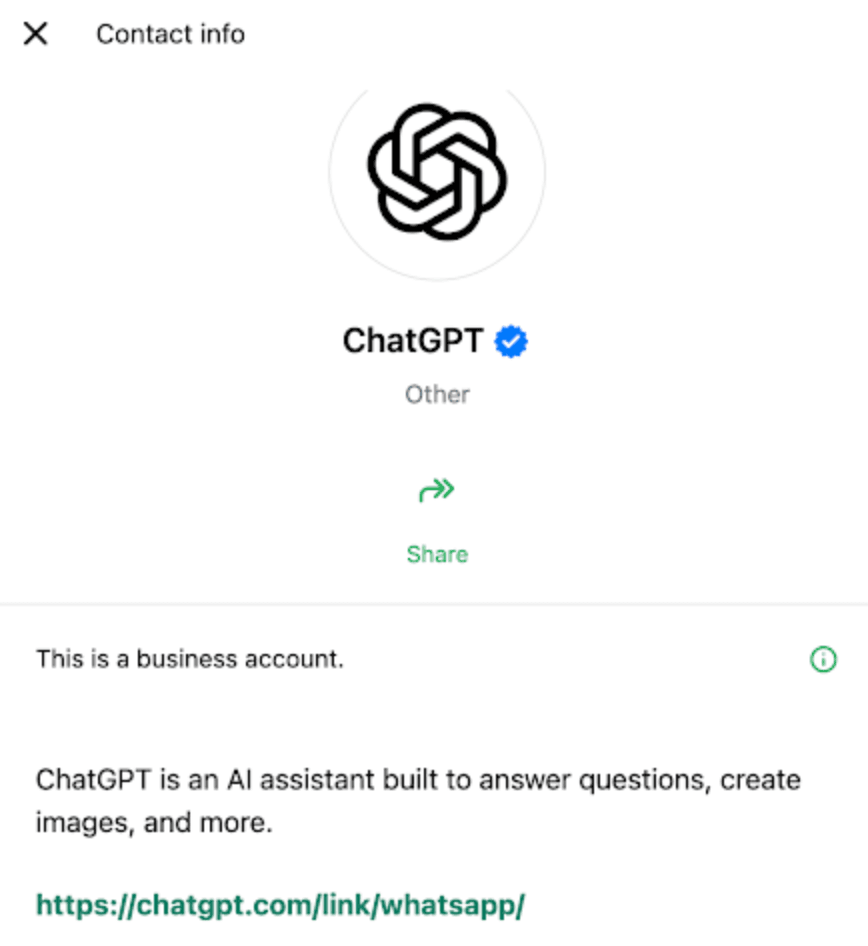Screen dimensions: 868x946
Task: View the ChatGPT profile picture
Action: tap(437, 170)
